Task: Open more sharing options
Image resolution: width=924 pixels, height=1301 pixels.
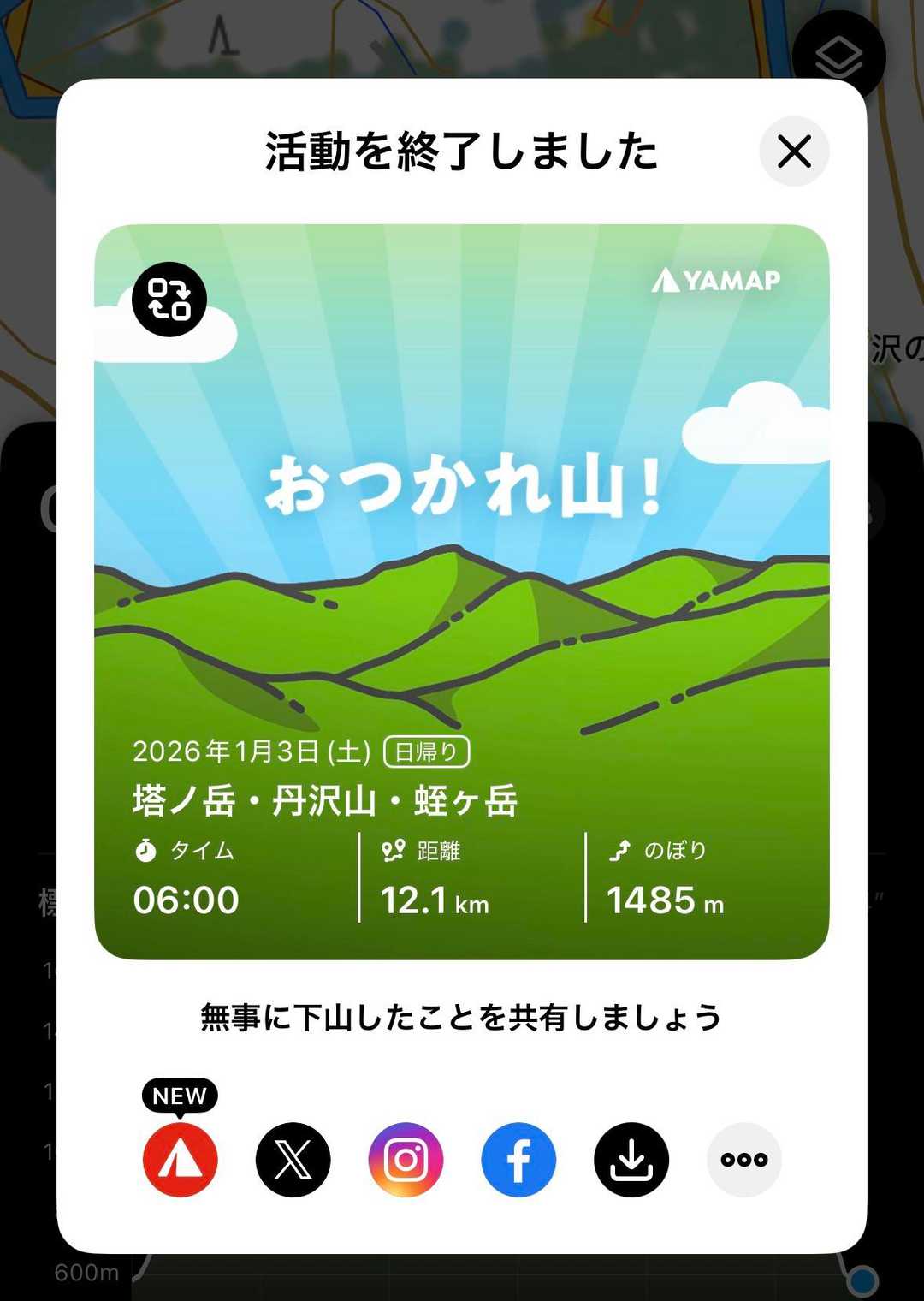Action: [x=744, y=1159]
